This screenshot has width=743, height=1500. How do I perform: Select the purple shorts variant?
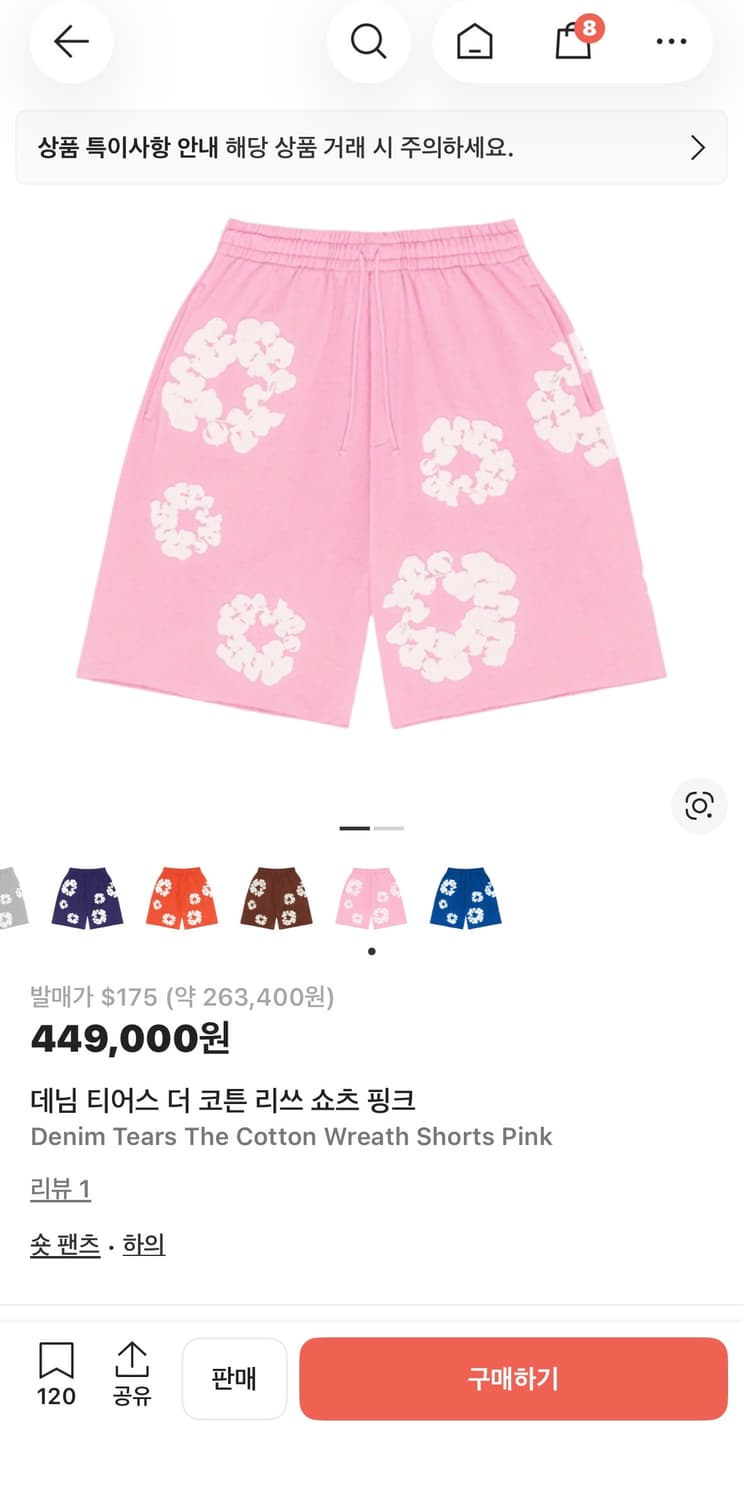[87, 895]
